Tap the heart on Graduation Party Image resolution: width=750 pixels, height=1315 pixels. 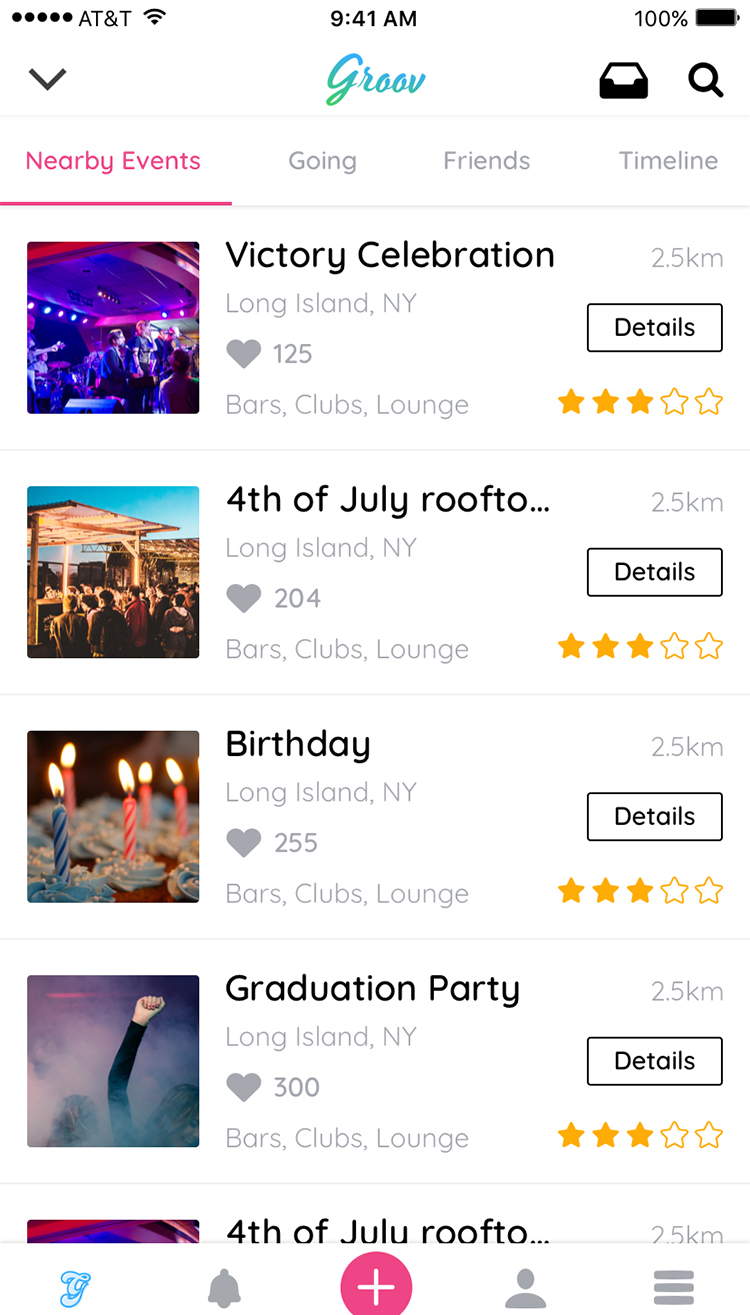click(x=243, y=1087)
